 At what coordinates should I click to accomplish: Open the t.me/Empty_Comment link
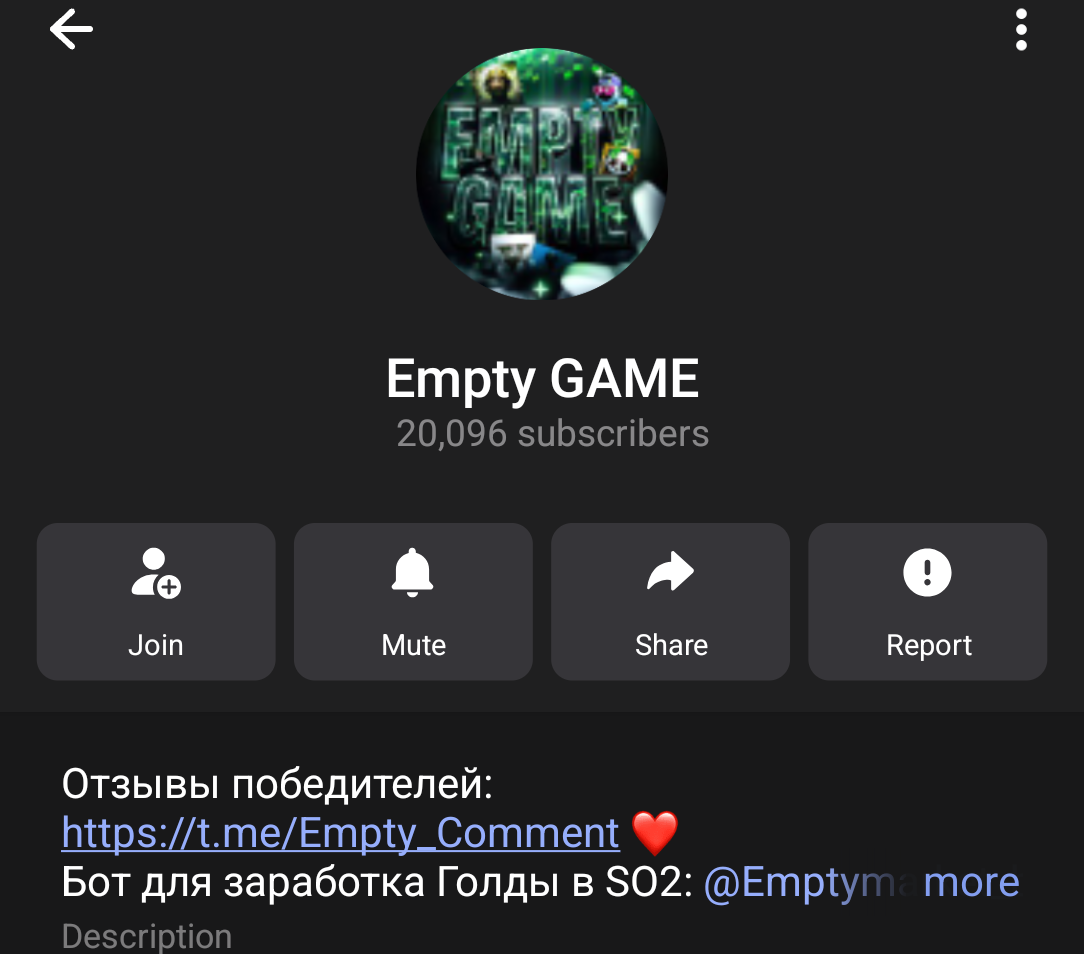(340, 833)
